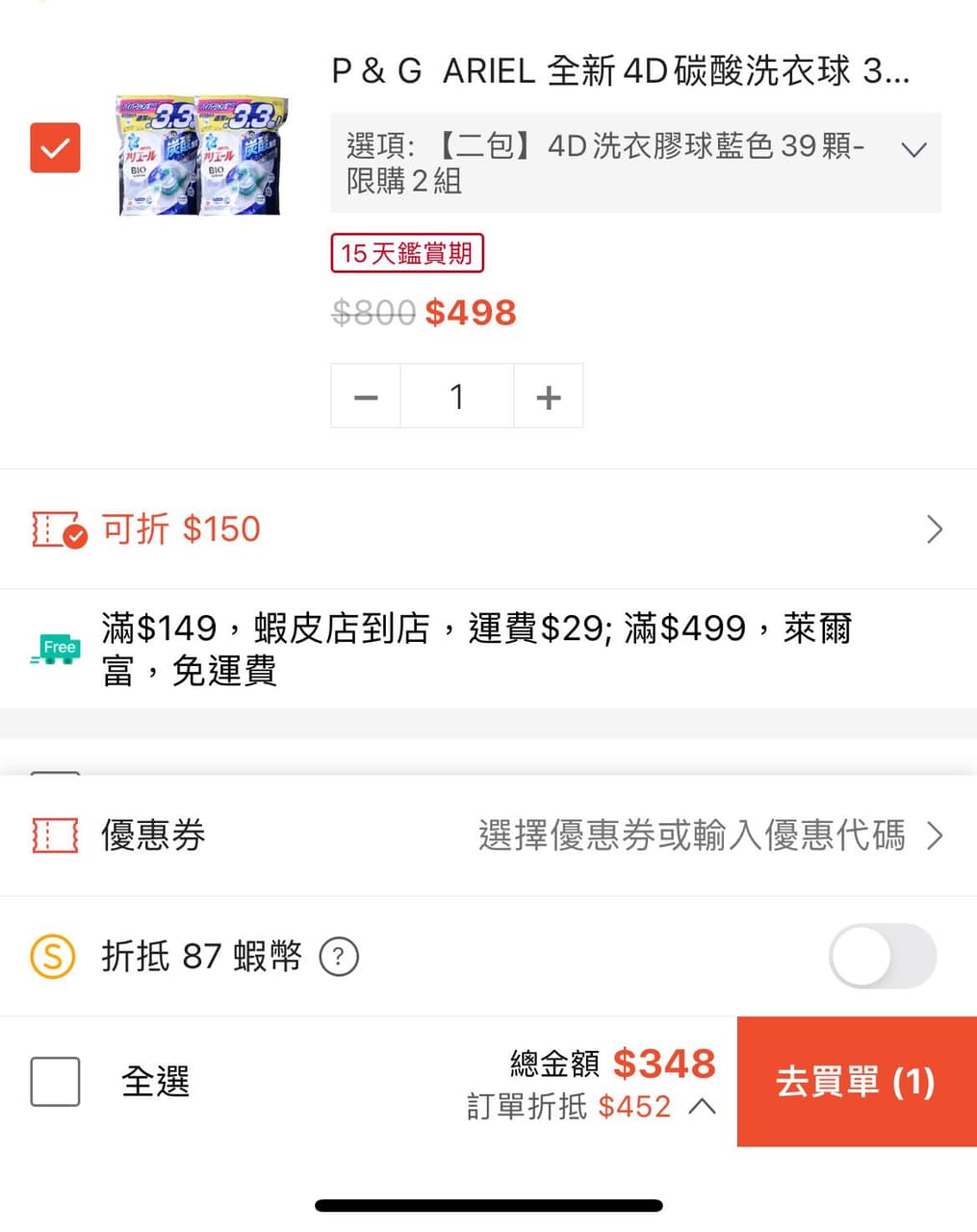Viewport: 977px width, 1232px height.
Task: Check the 全選 select-all checkbox
Action: 55,1082
